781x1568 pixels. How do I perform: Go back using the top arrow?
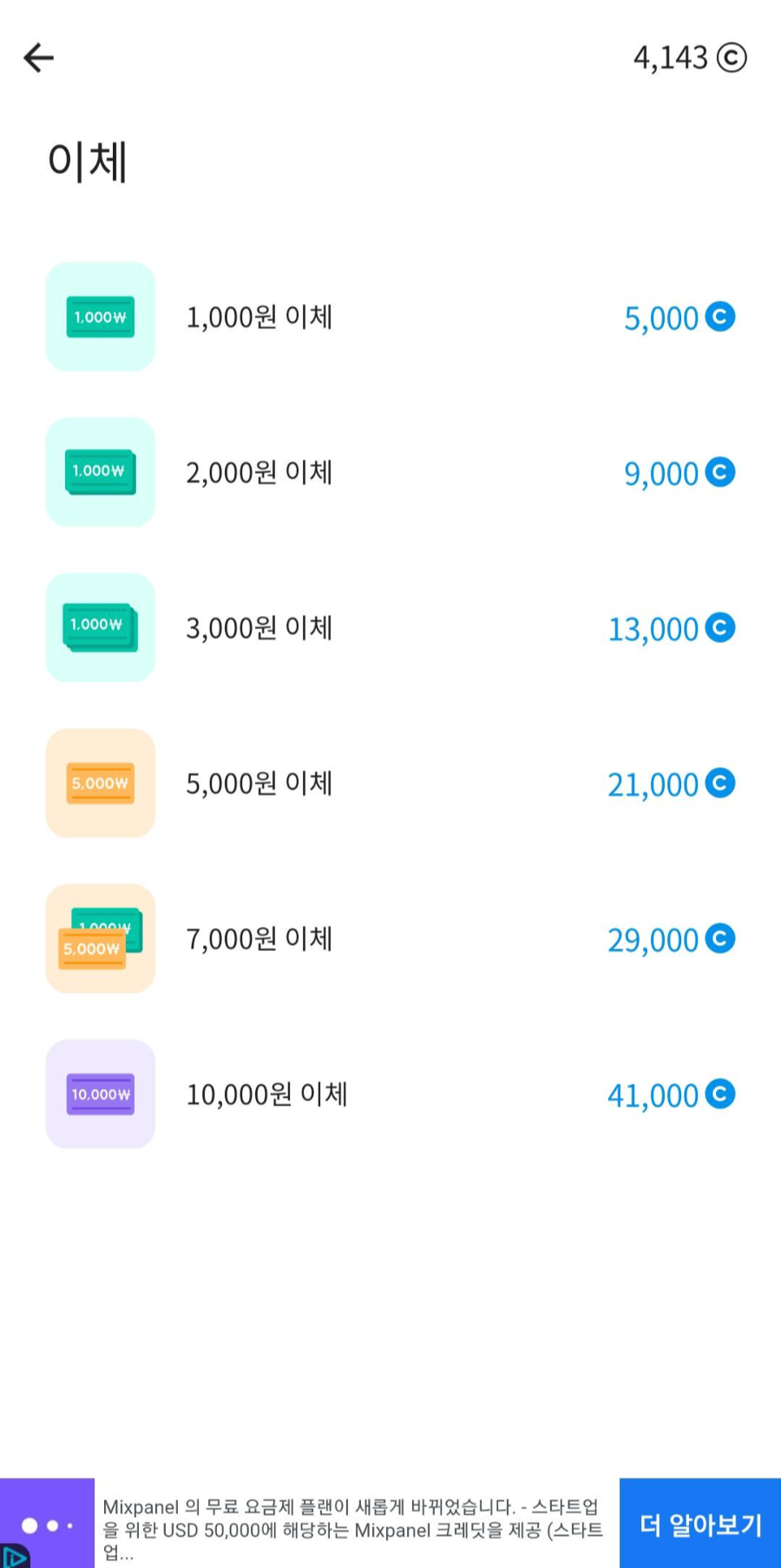point(38,58)
